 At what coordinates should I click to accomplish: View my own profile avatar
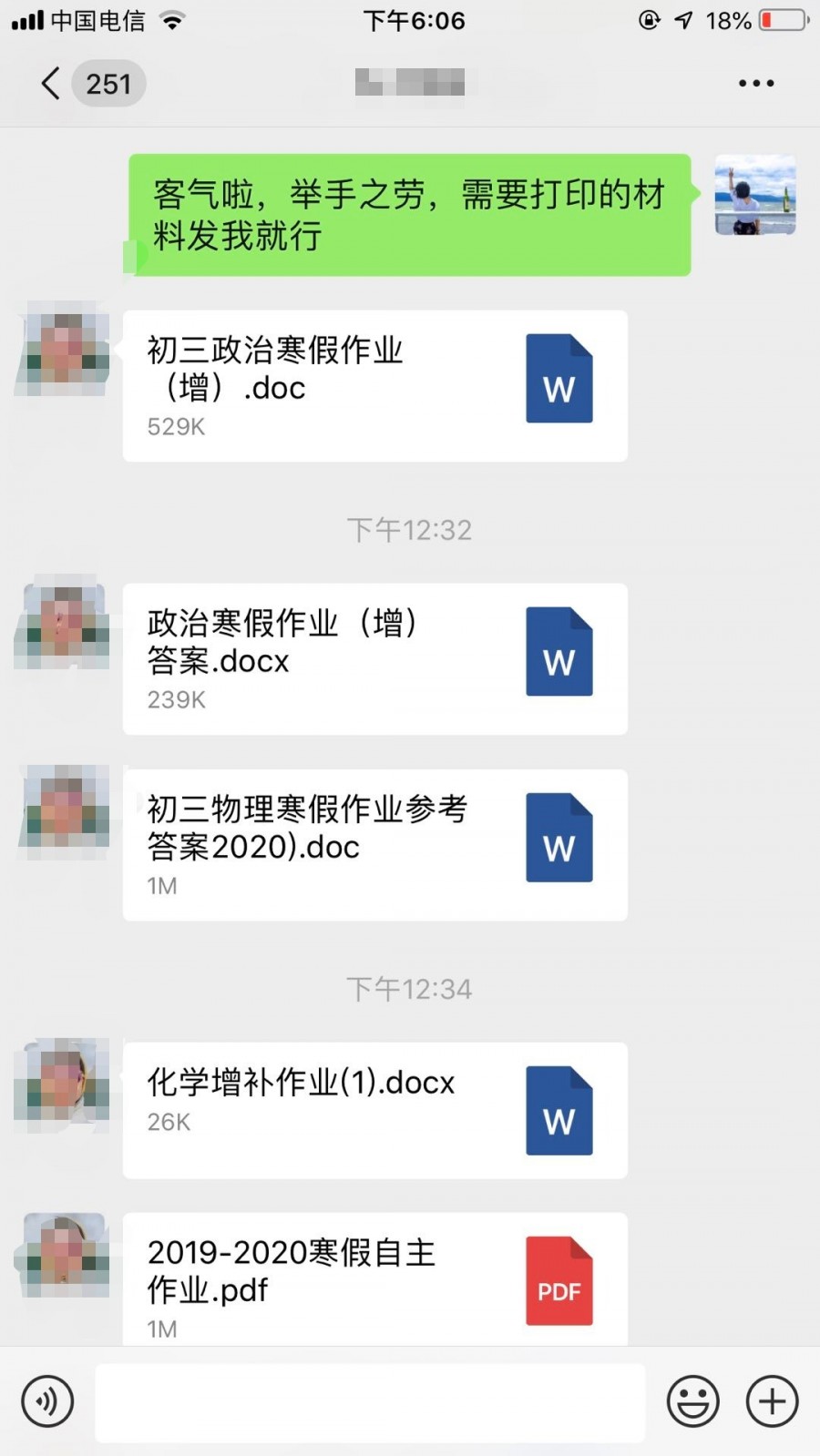(754, 195)
